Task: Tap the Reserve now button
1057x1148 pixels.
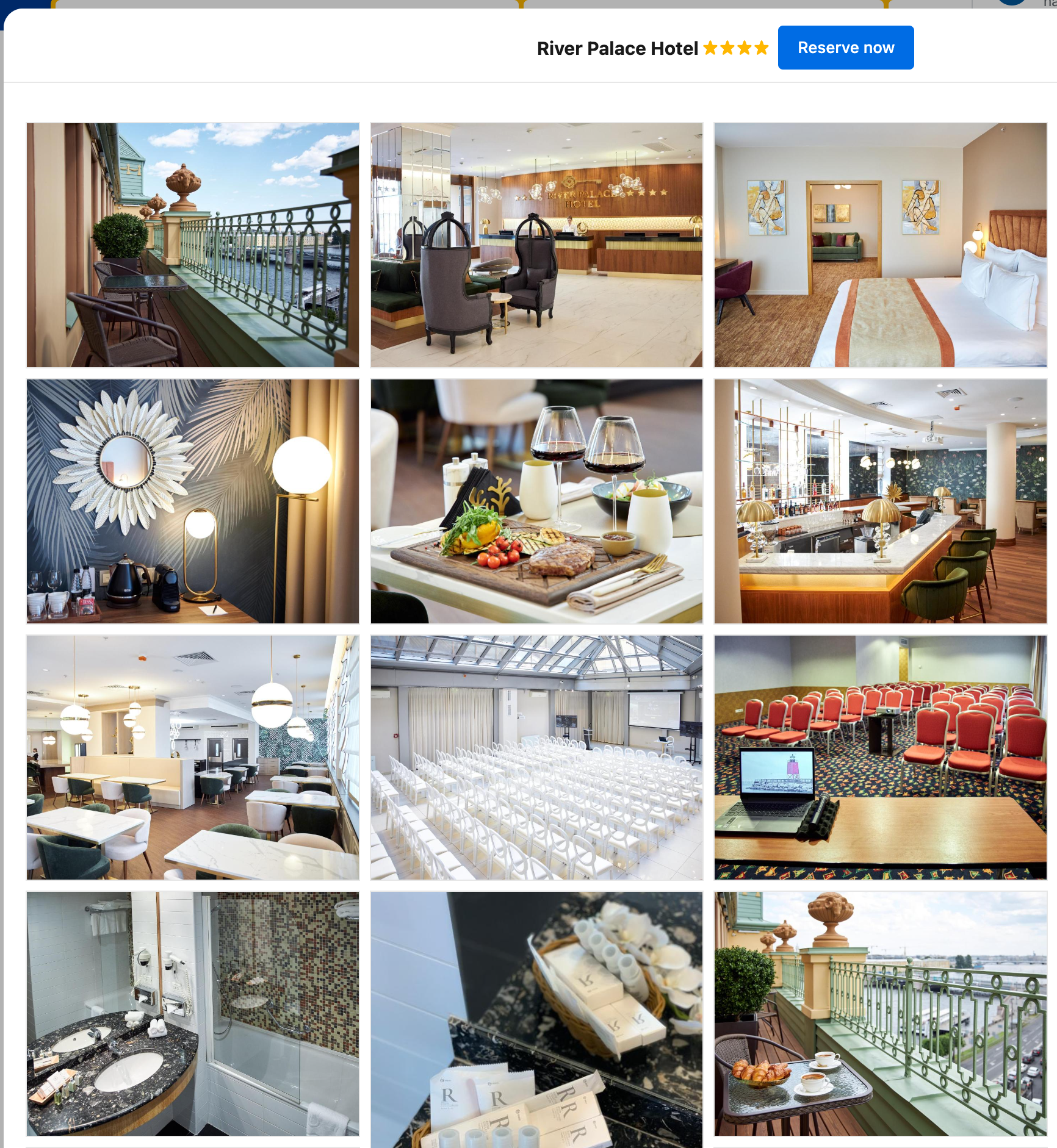Action: 845,48
